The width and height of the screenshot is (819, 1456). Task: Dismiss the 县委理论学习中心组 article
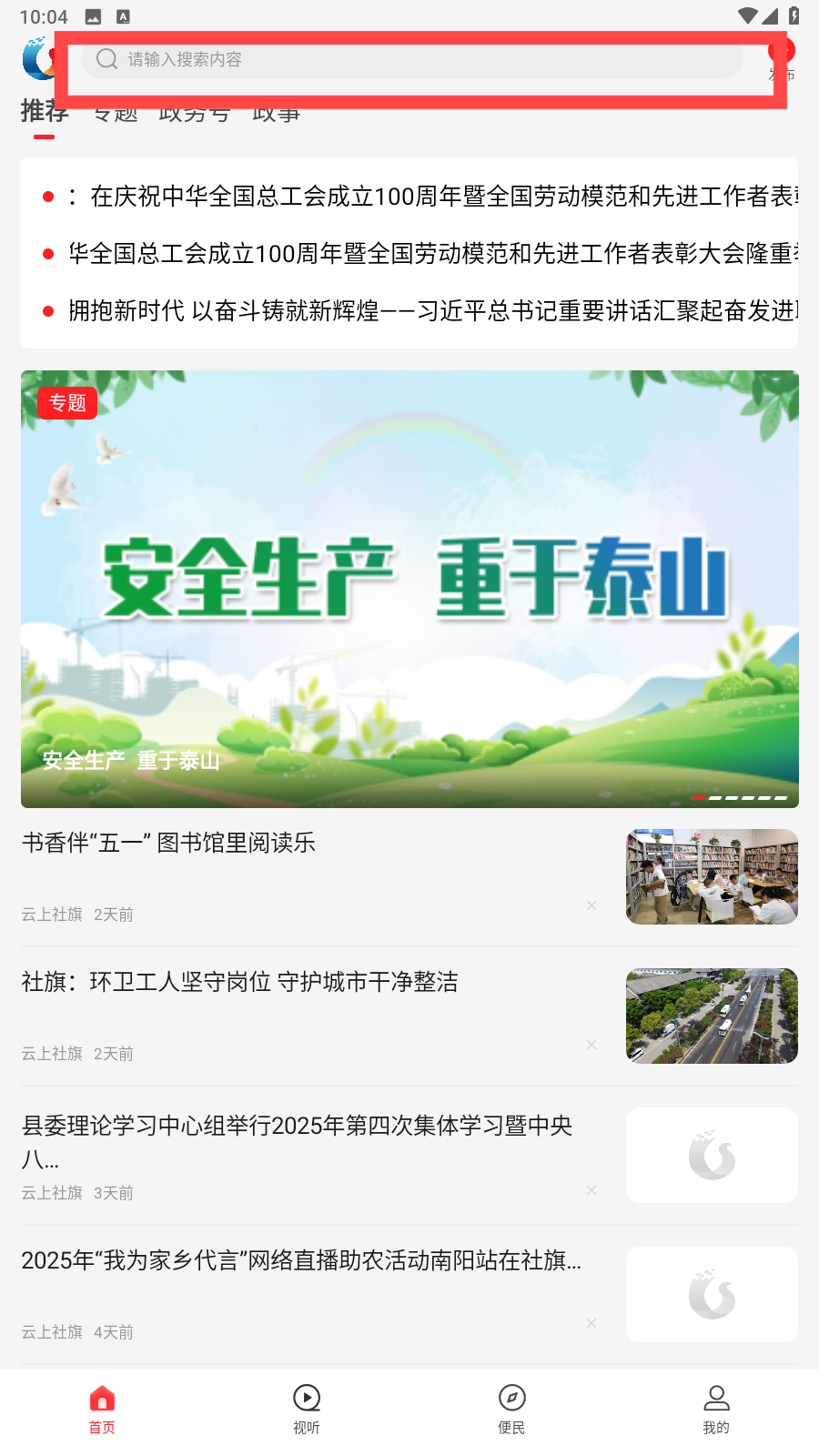tap(591, 1190)
